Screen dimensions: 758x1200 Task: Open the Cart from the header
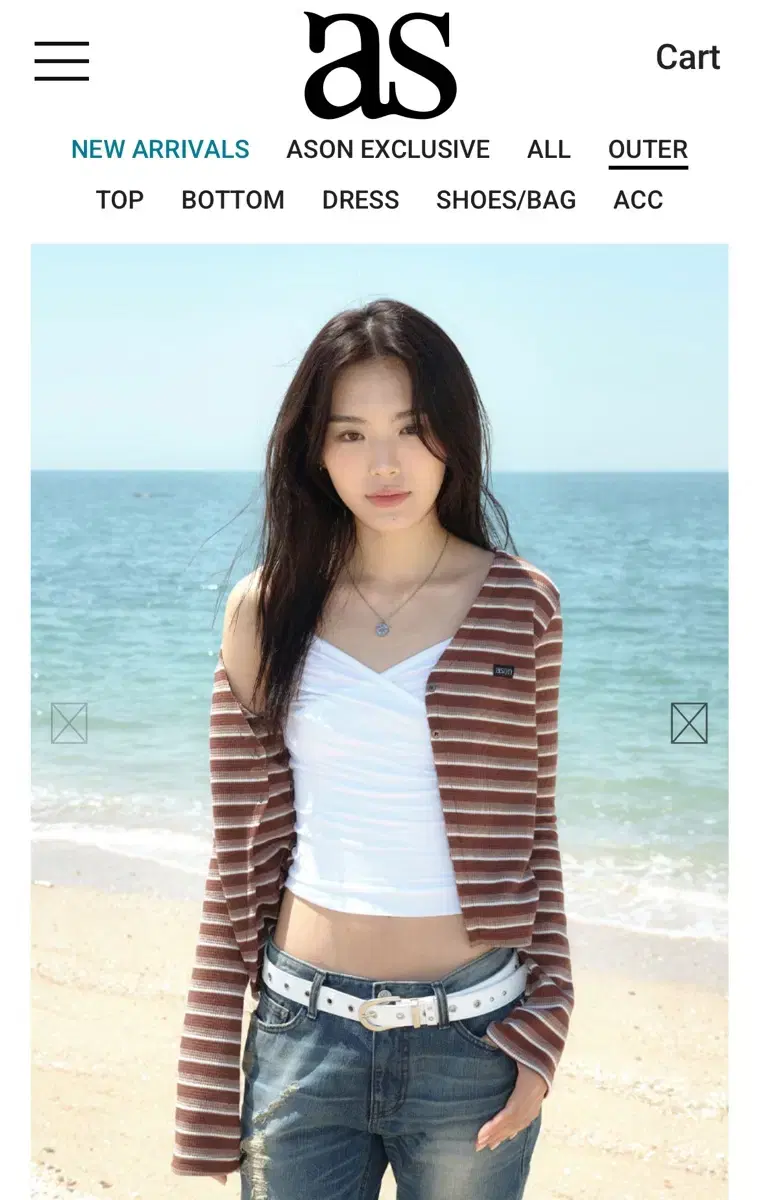[x=688, y=57]
